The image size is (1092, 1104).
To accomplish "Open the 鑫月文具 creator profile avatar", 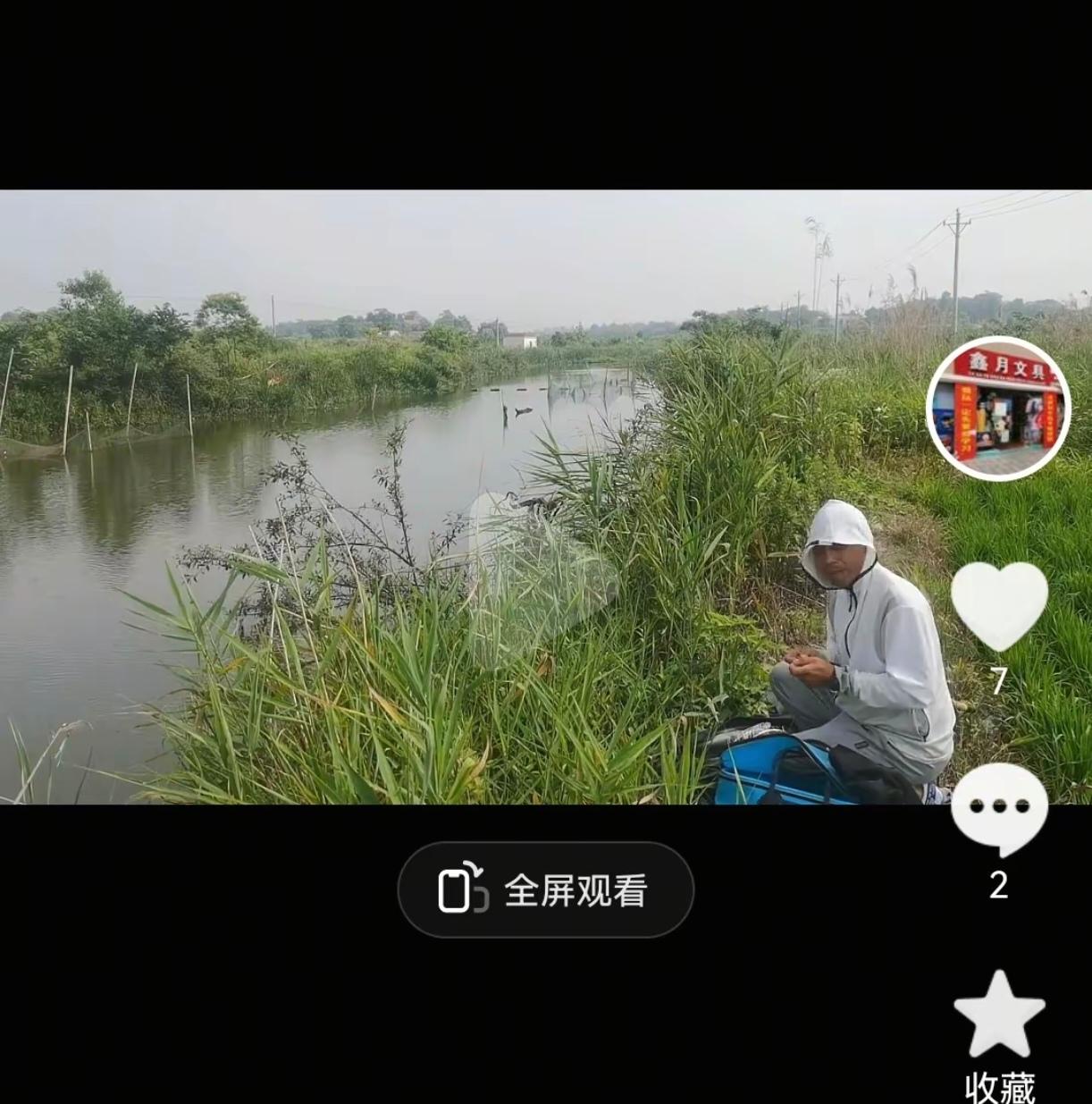I will (998, 408).
